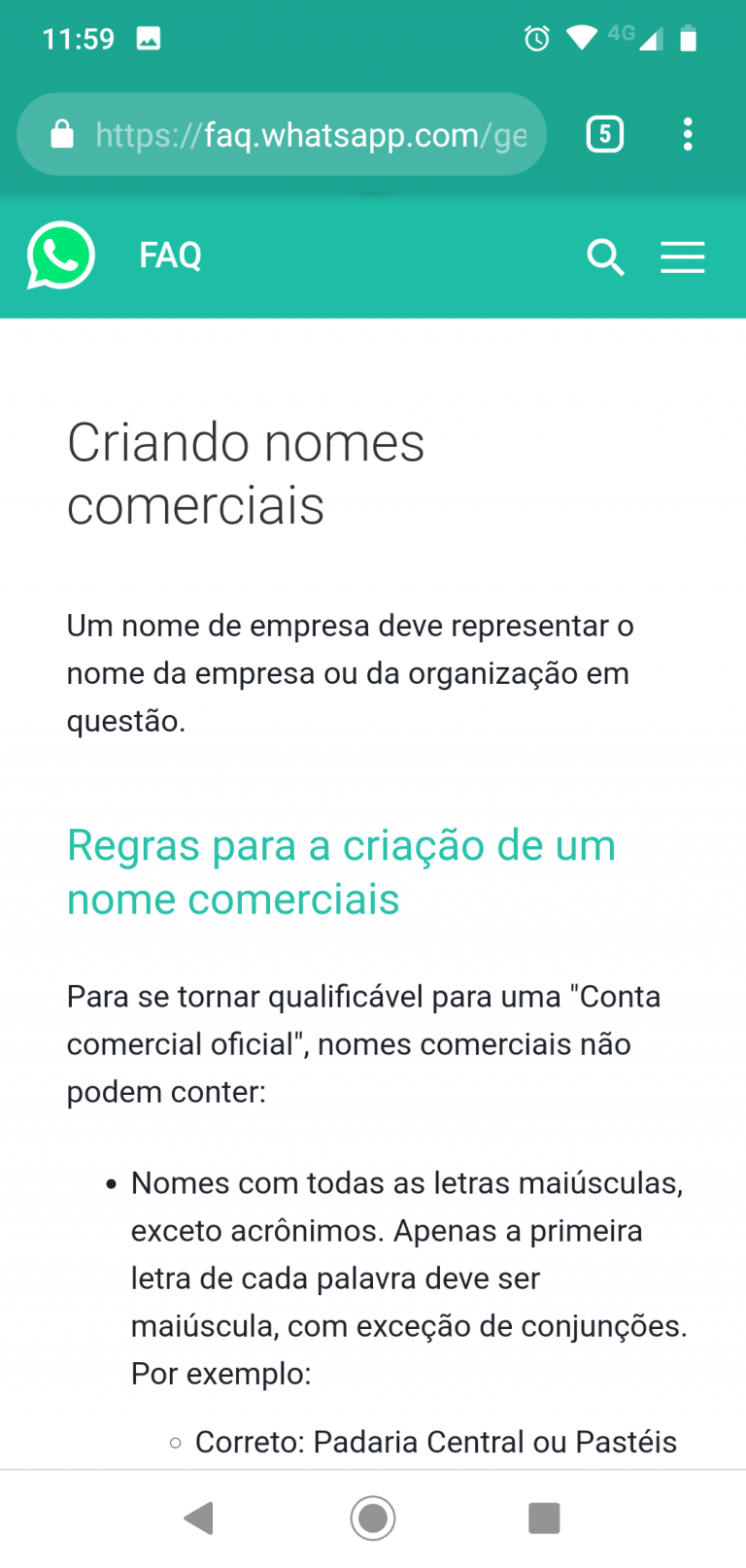Open recent apps via the square button
Viewport: 746px width, 1568px height.
point(544,1517)
